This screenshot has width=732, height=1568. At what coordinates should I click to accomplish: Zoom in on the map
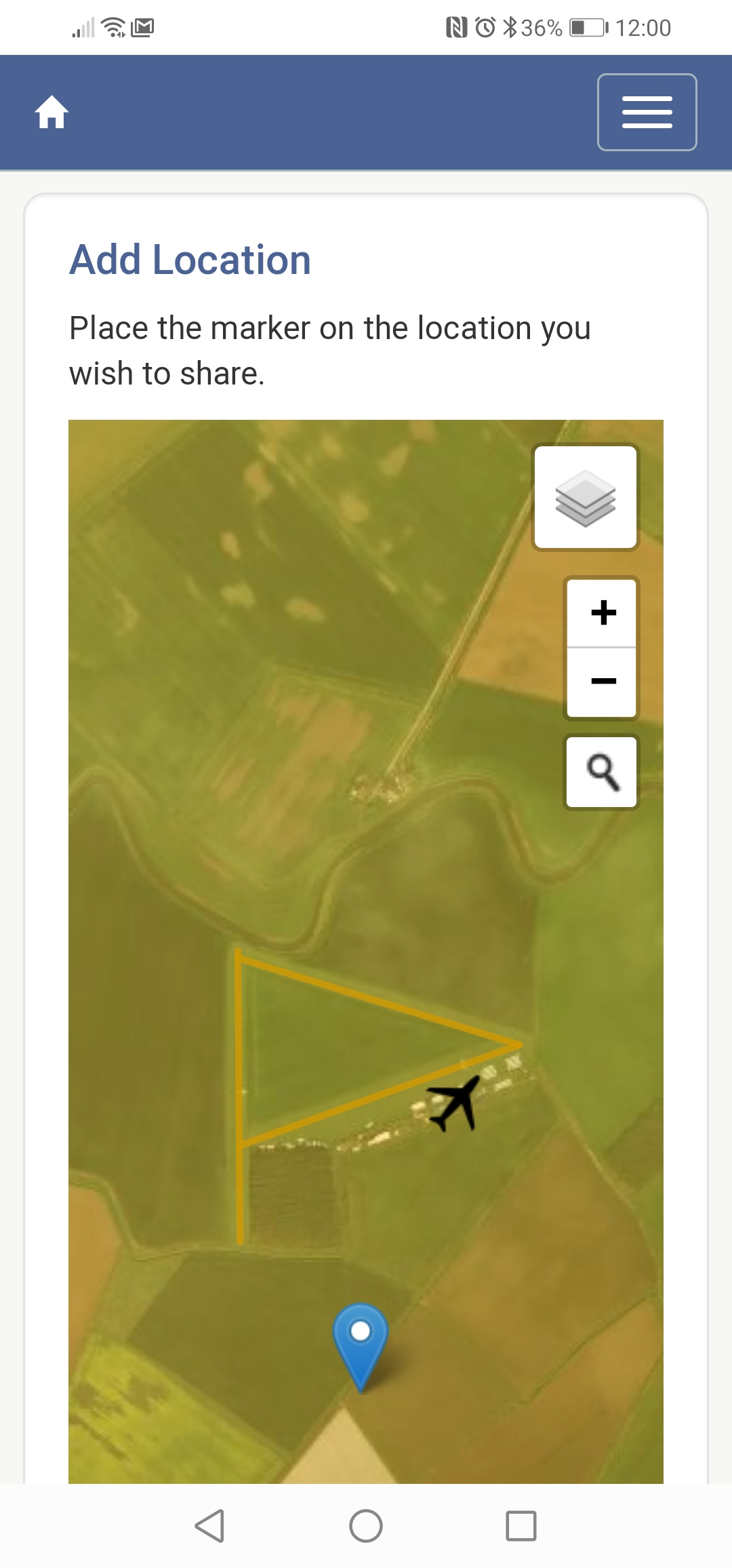[602, 613]
